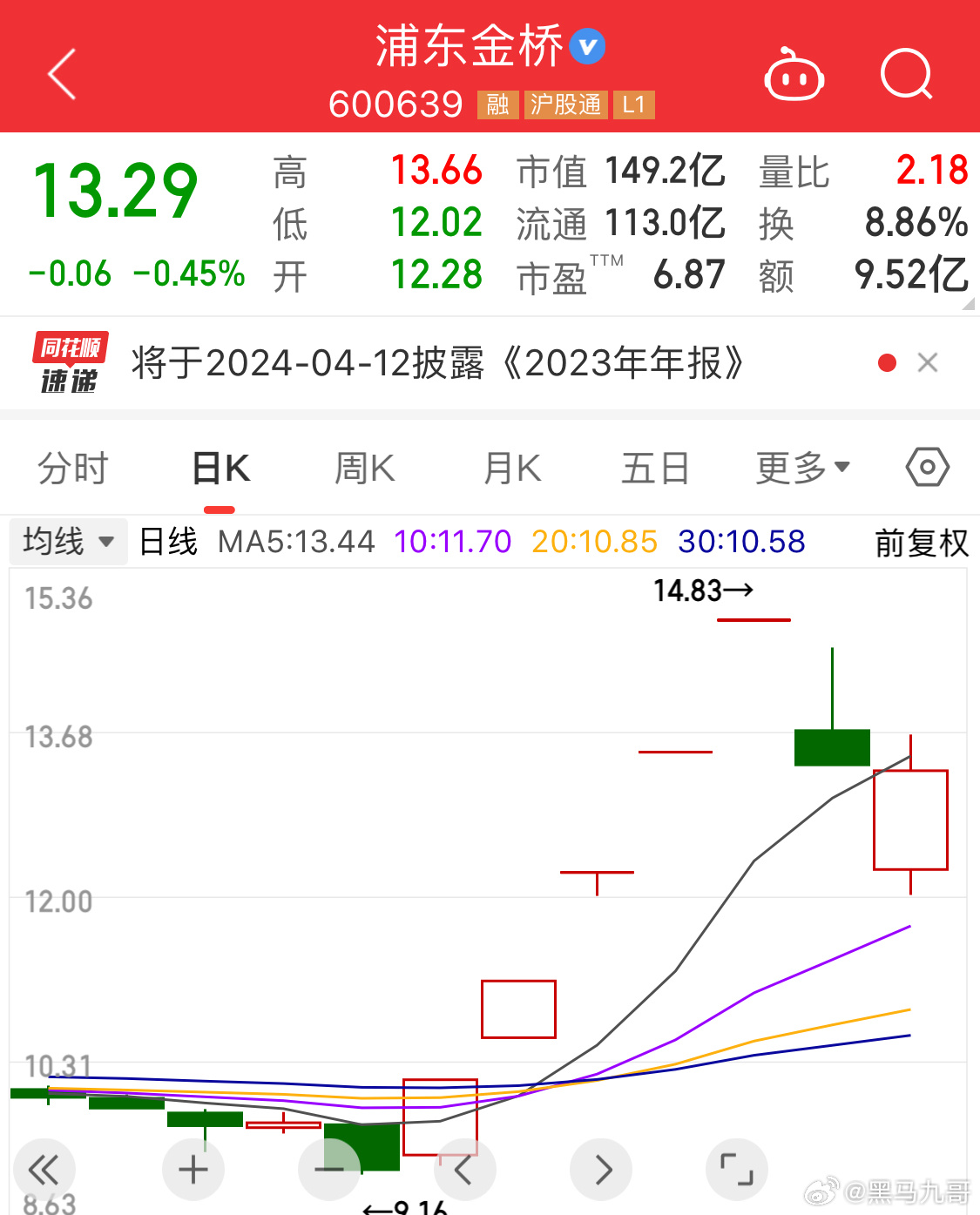Dismiss the 2023 annual report notice

928,362
